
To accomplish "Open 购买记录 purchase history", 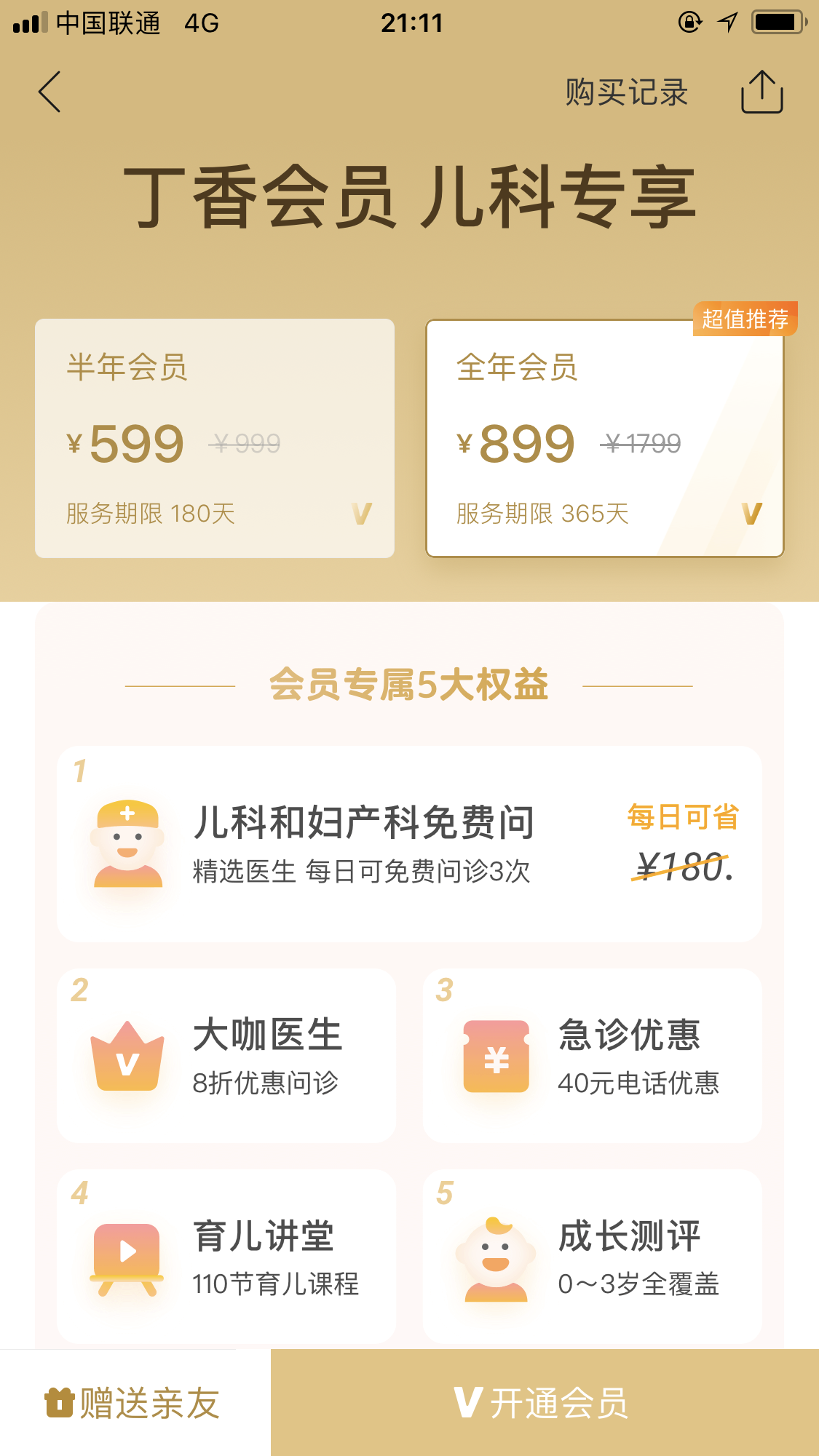I will tap(626, 92).
